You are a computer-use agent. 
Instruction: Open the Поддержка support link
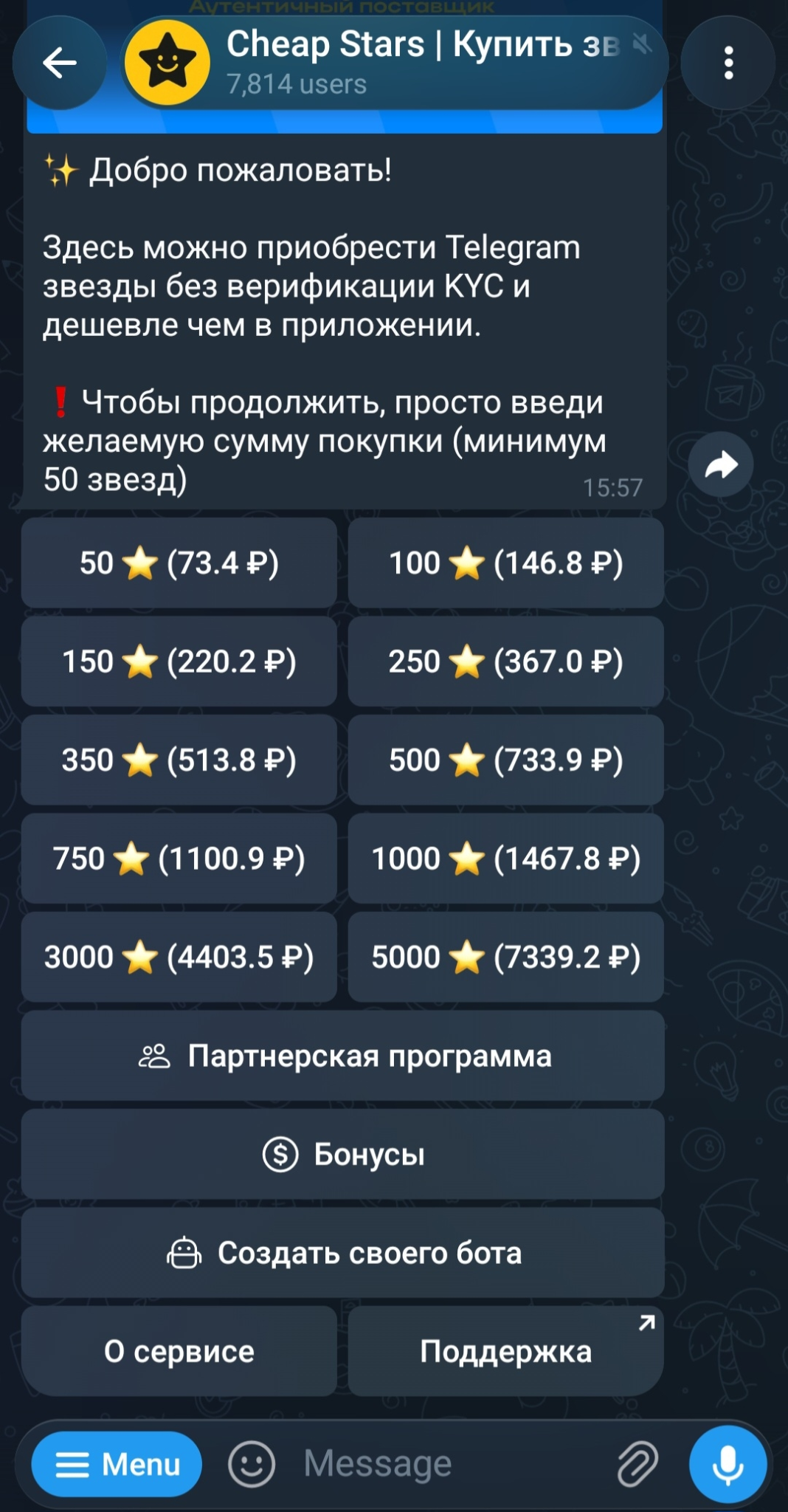point(506,1351)
